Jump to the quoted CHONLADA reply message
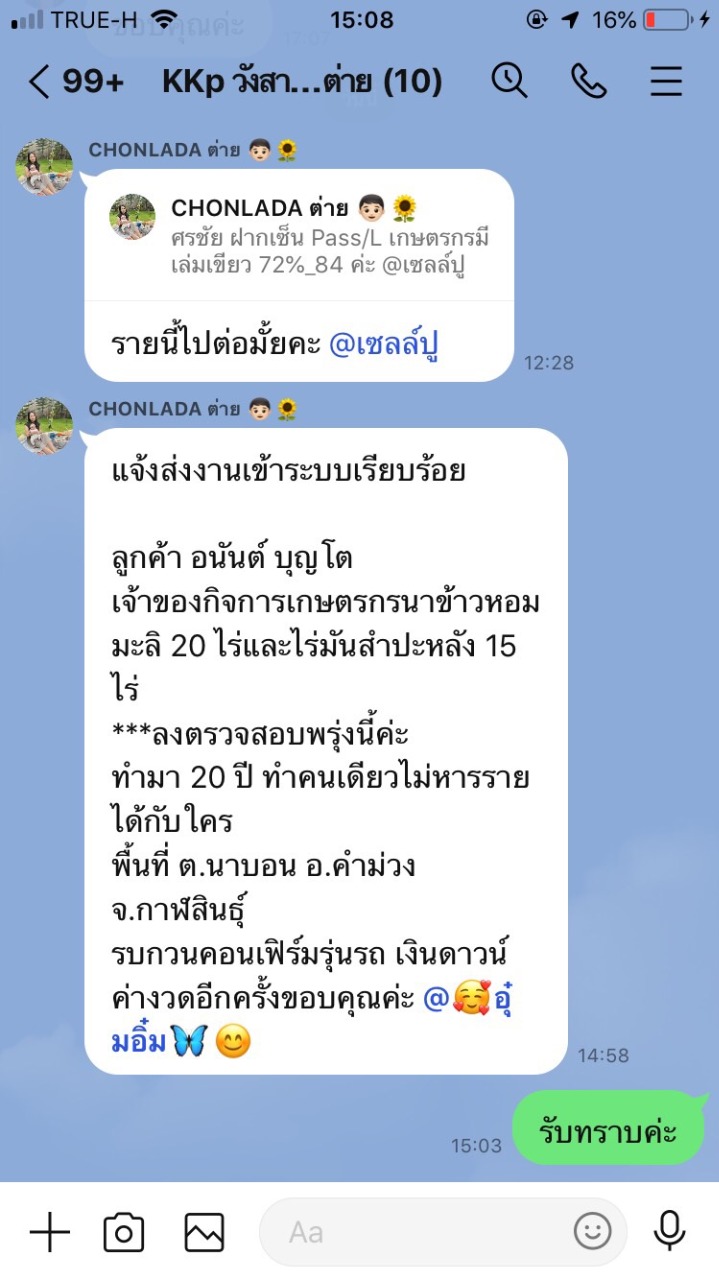Image resolution: width=719 pixels, height=1280 pixels. pos(300,236)
